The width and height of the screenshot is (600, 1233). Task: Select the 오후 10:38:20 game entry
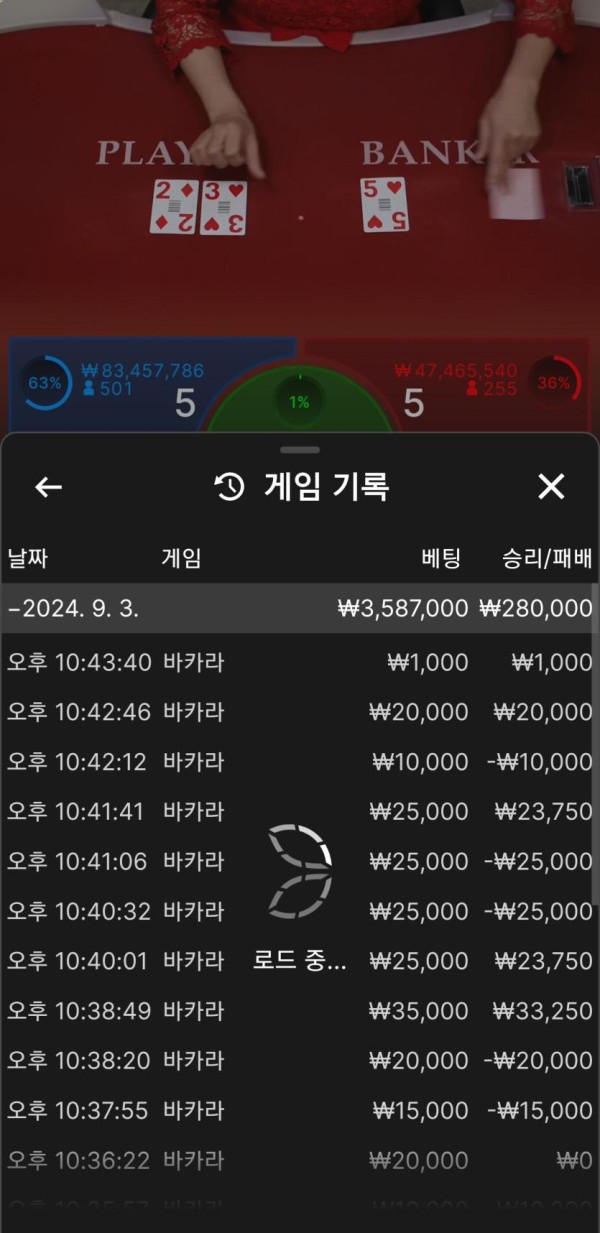point(298,1060)
